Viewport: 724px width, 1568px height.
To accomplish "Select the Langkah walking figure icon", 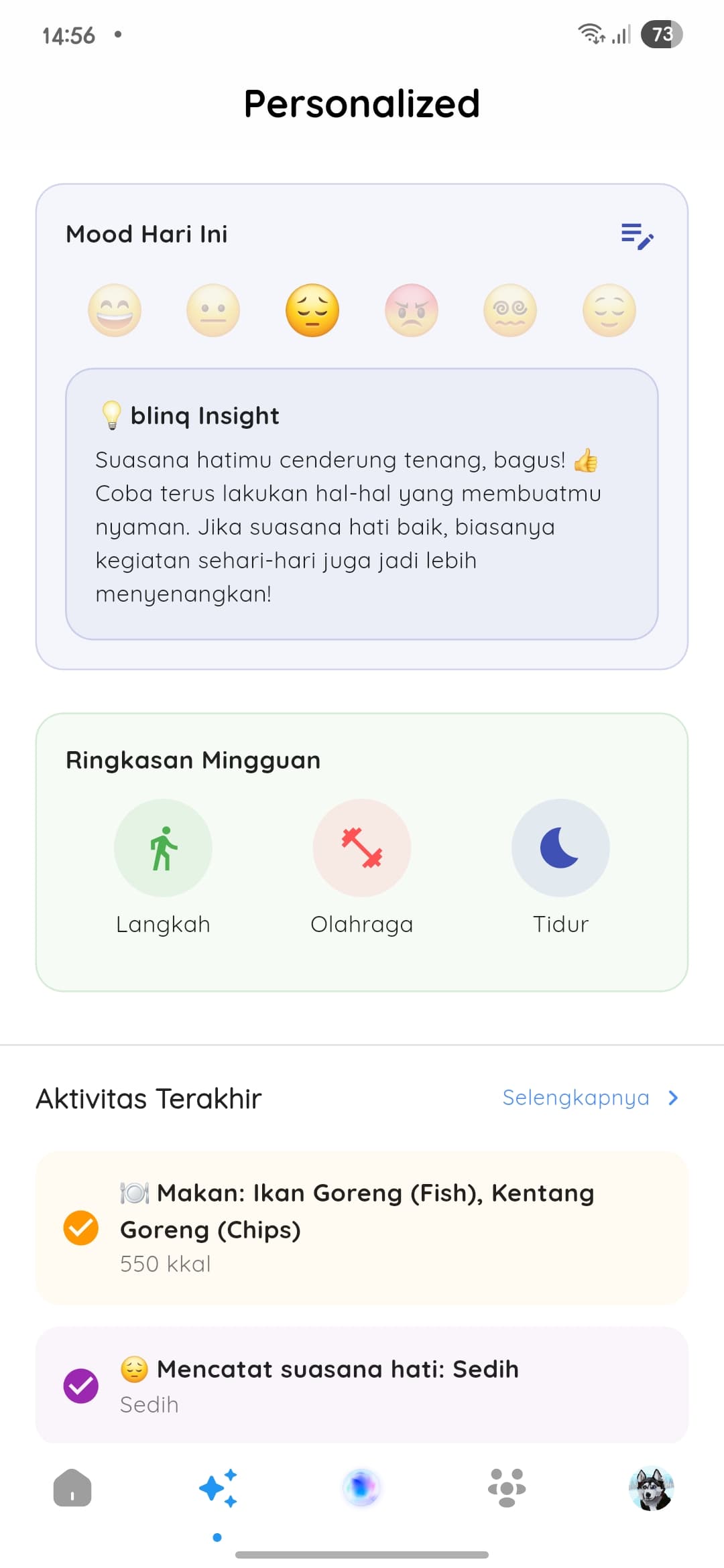I will coord(163,848).
